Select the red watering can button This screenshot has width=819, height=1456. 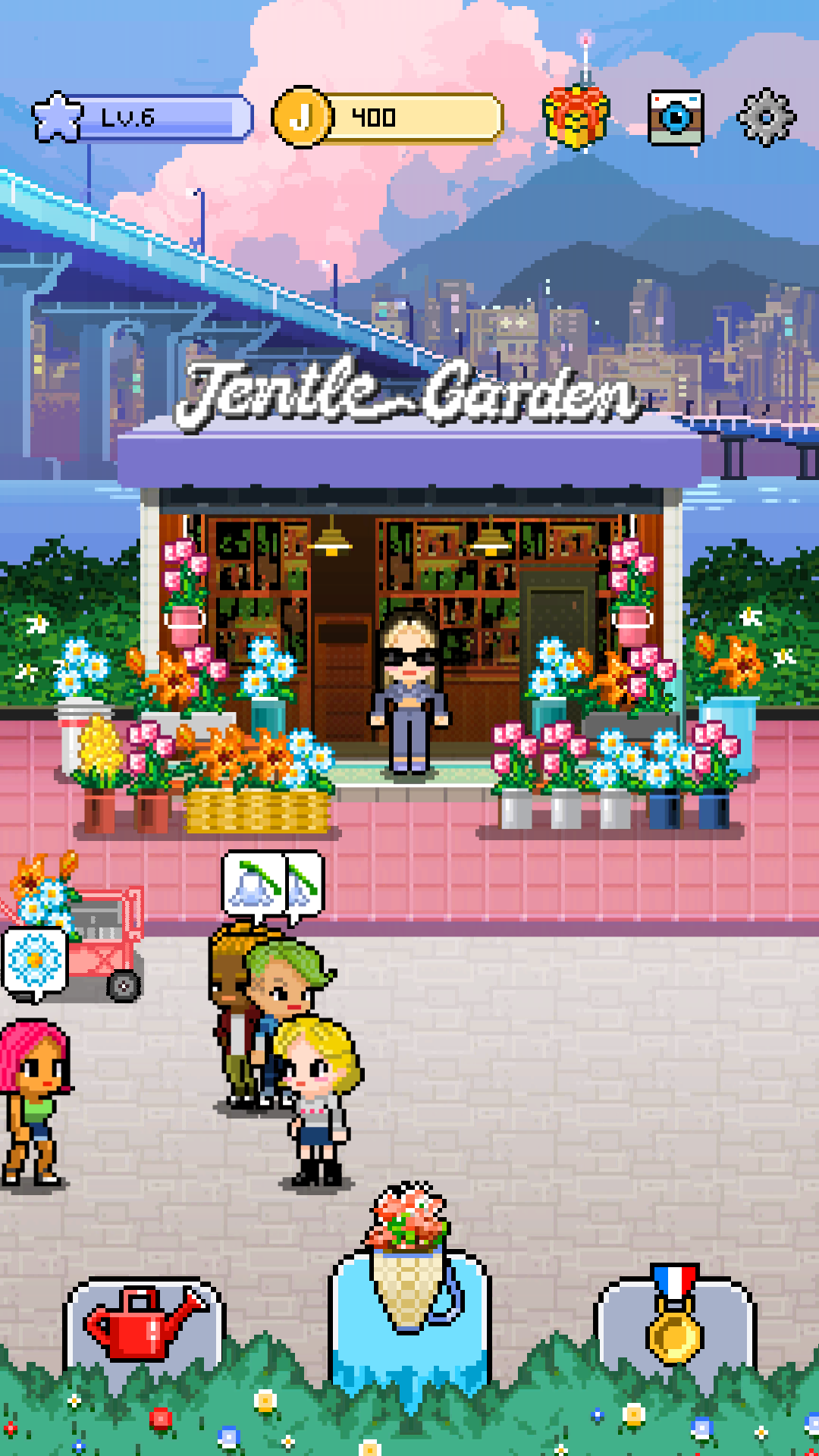point(144,1323)
